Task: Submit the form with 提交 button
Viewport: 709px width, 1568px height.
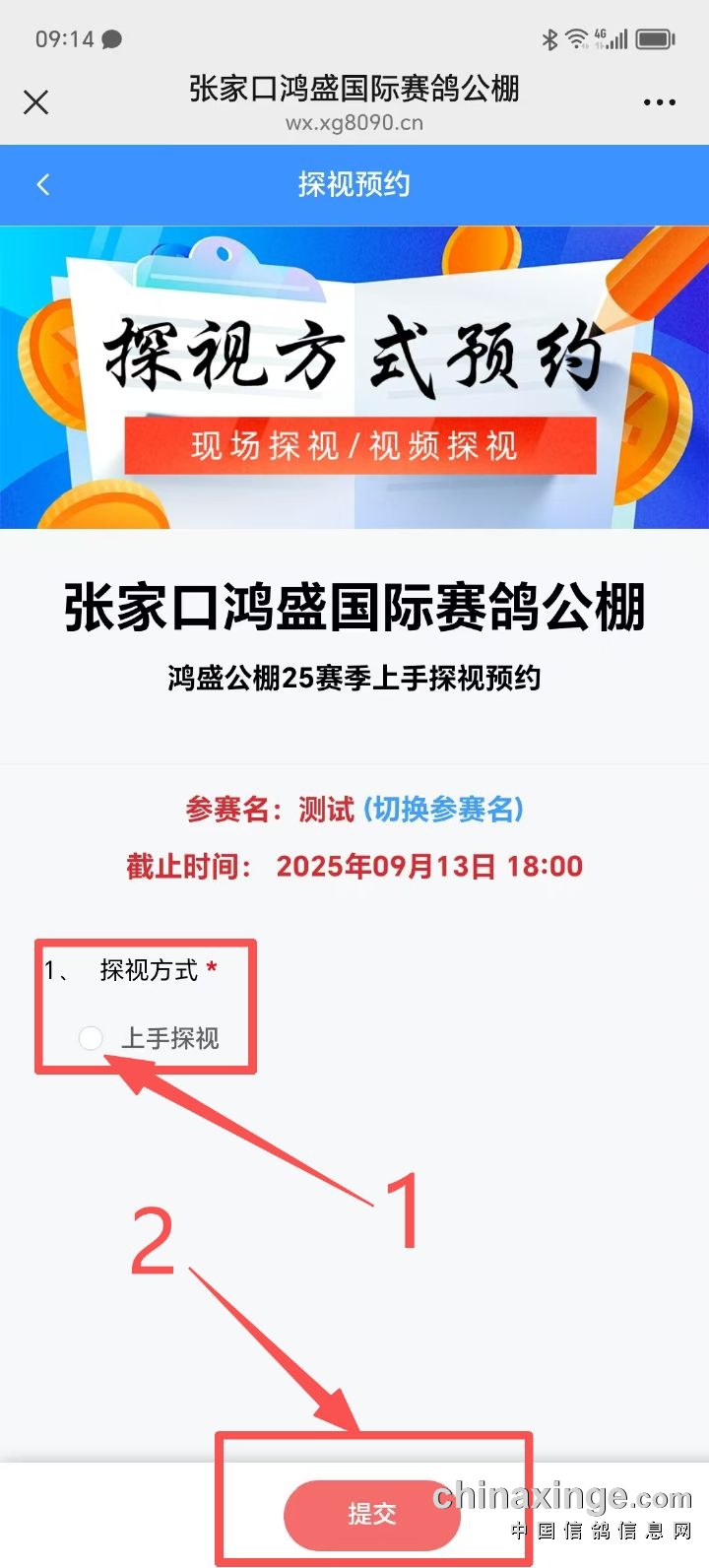Action: pyautogui.click(x=371, y=1514)
